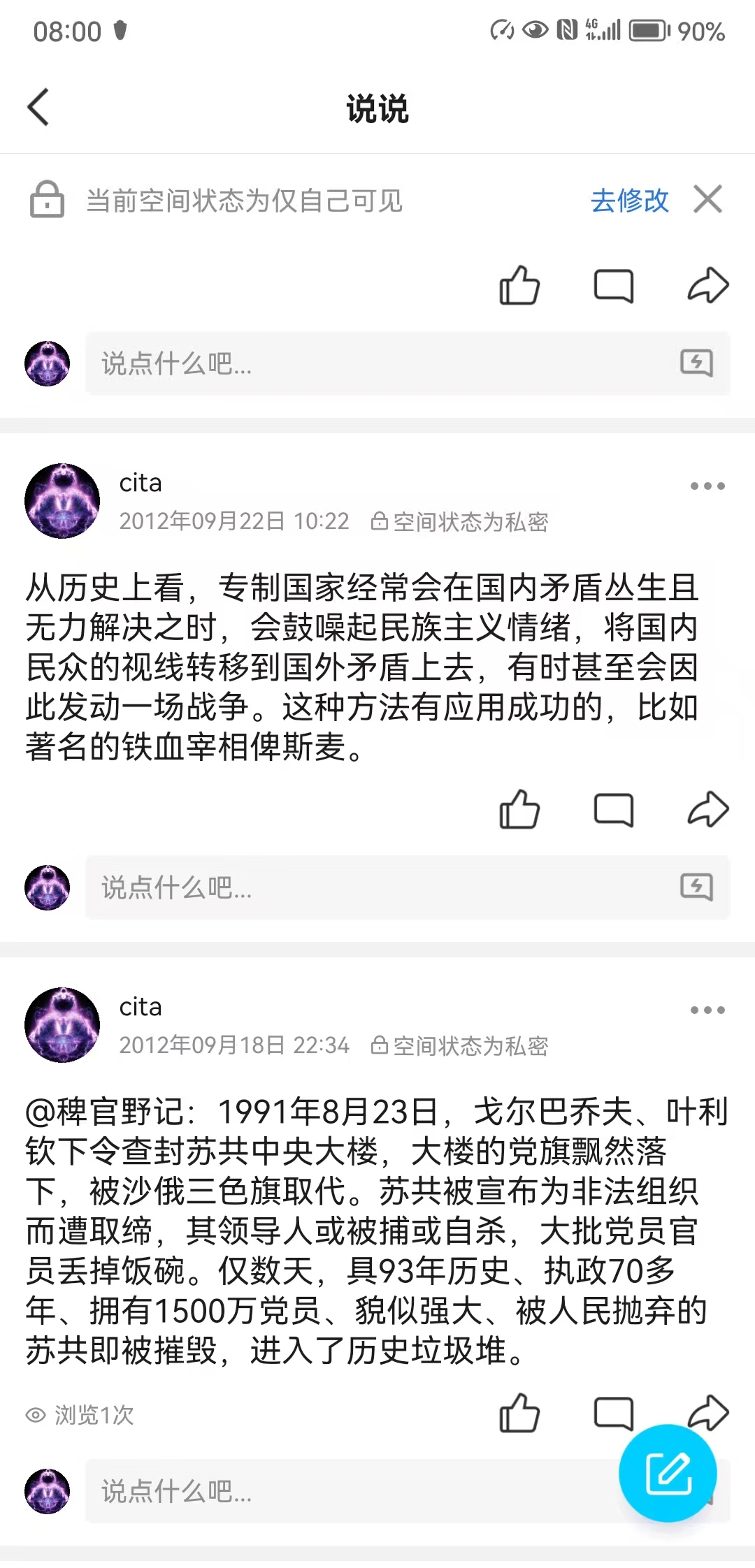This screenshot has height=1568, width=755.
Task: Open the overflow menu on the 09月22日 post
Action: click(x=707, y=486)
